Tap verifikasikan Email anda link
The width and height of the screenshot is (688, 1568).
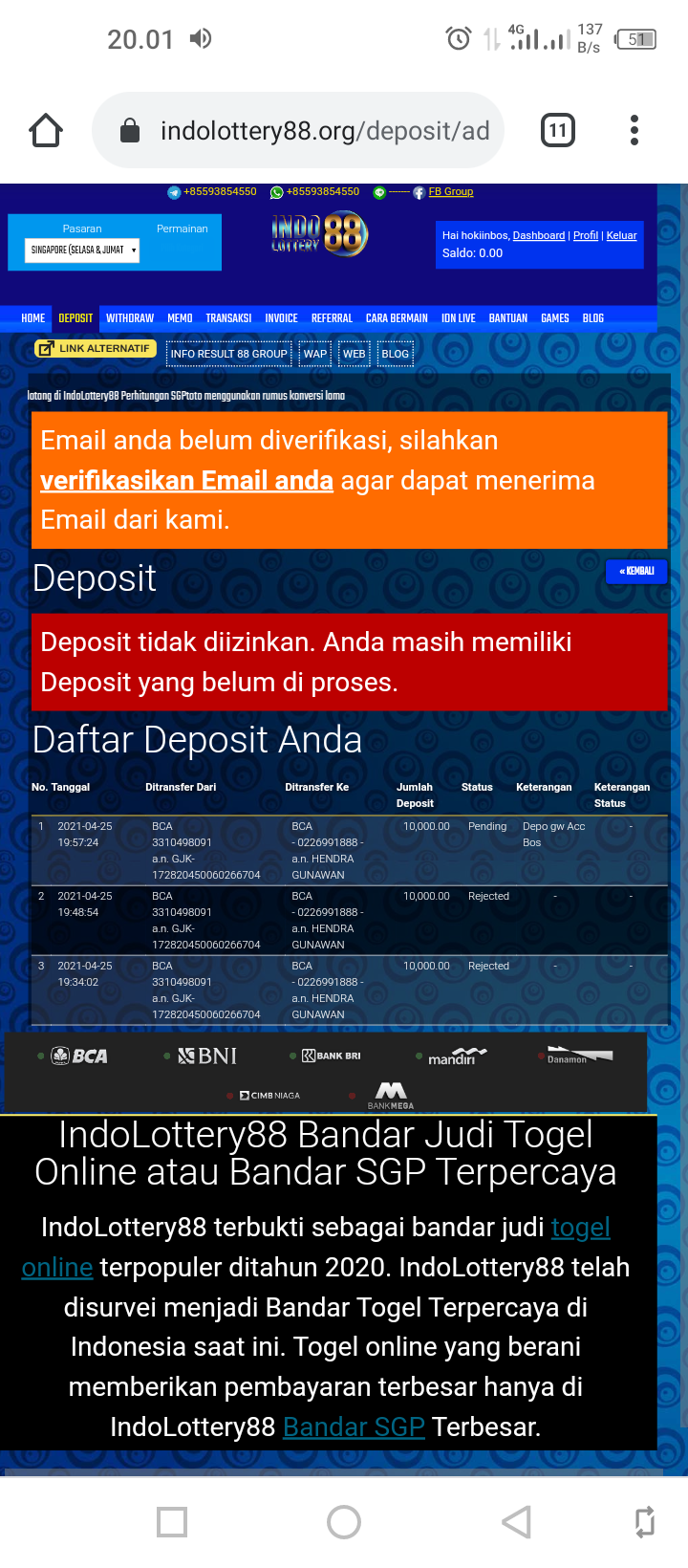tap(186, 480)
